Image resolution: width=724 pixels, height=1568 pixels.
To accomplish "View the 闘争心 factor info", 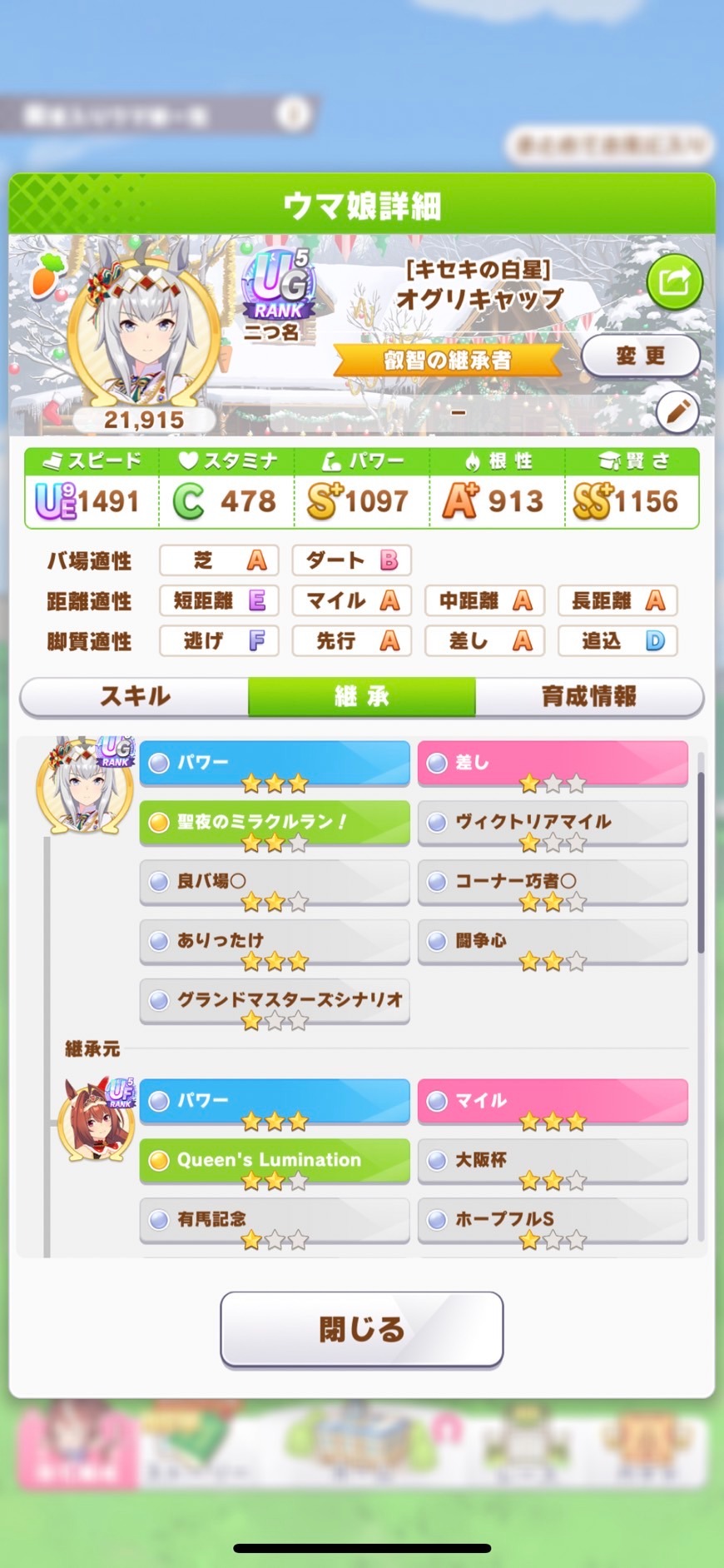I will [553, 942].
